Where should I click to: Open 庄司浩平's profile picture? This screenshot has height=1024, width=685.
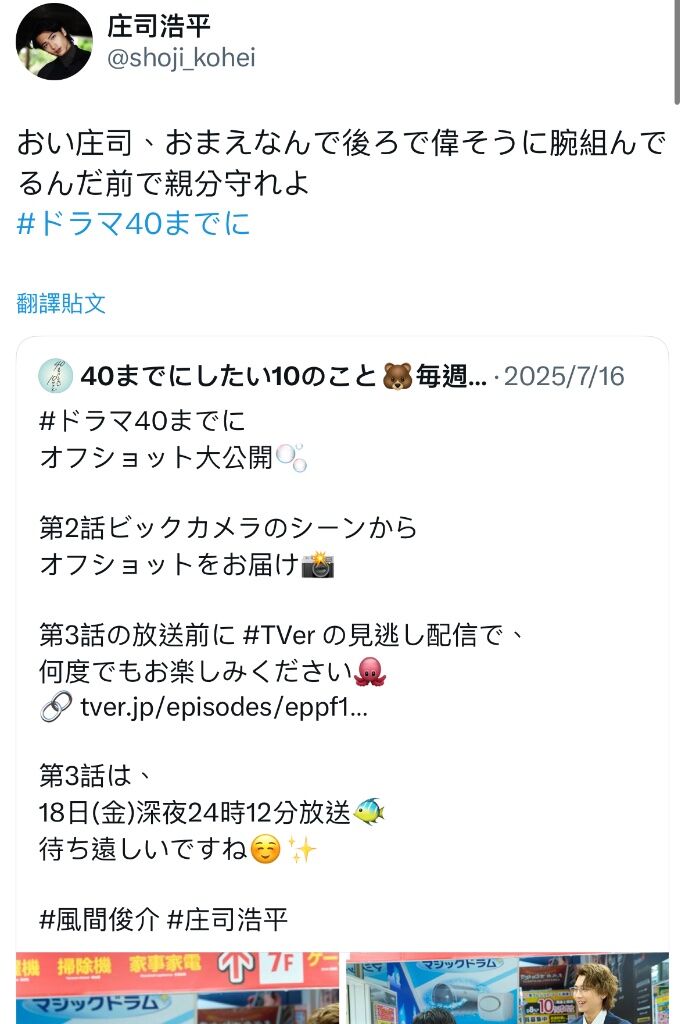[54, 41]
